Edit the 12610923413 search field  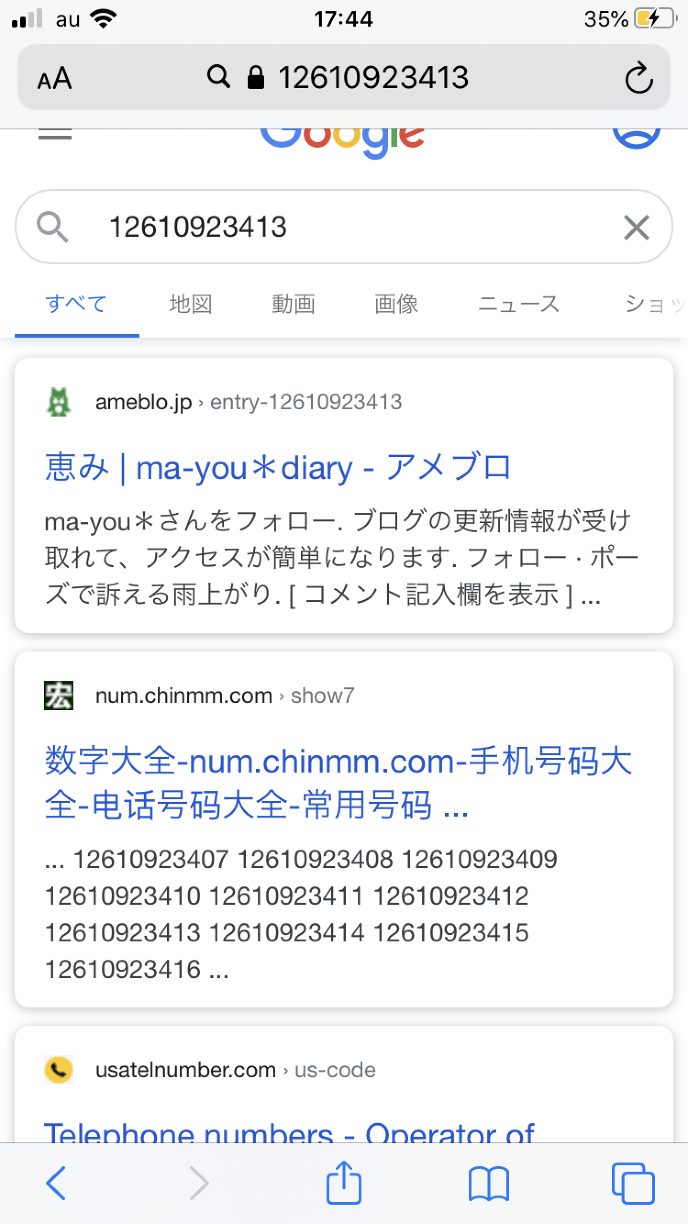330,228
